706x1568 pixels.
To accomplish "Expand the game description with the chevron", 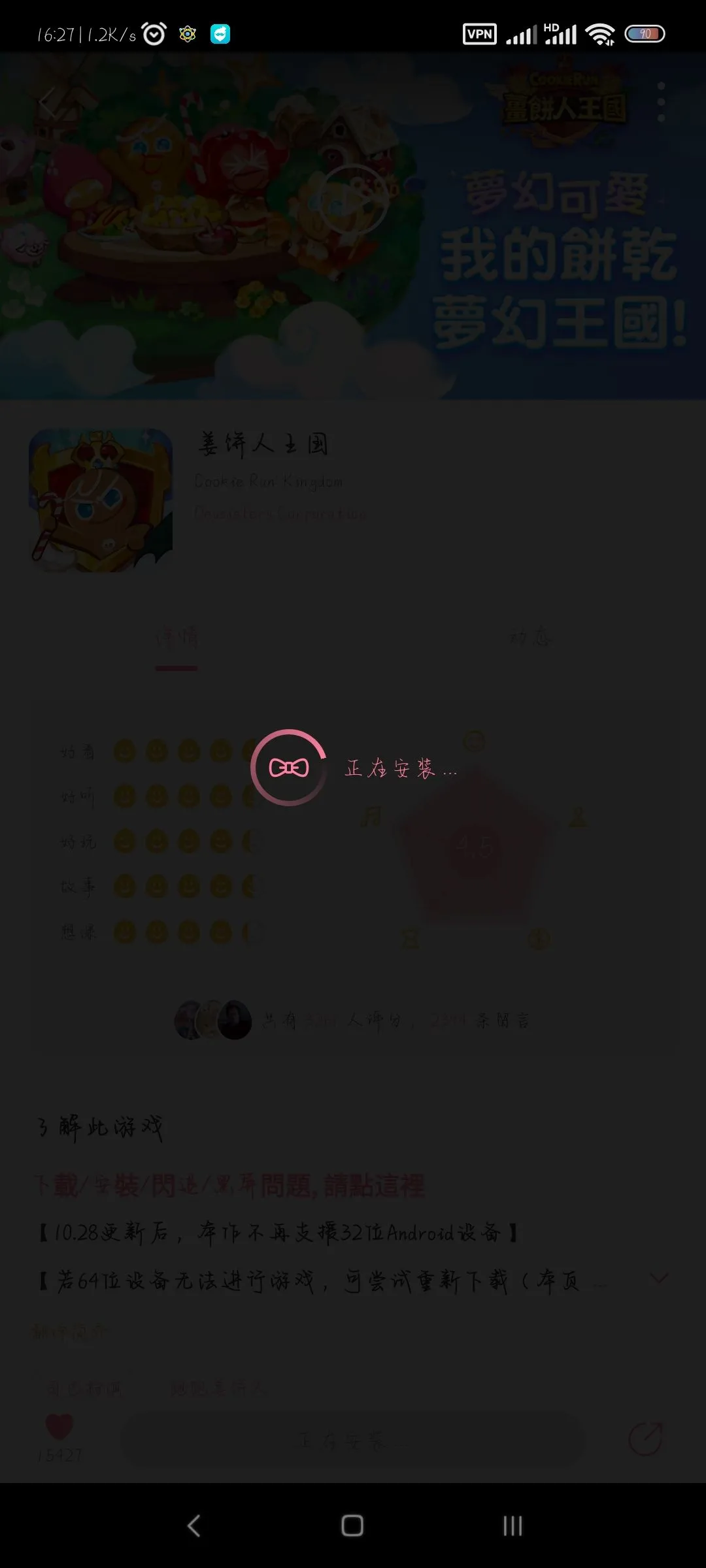I will point(659,1279).
